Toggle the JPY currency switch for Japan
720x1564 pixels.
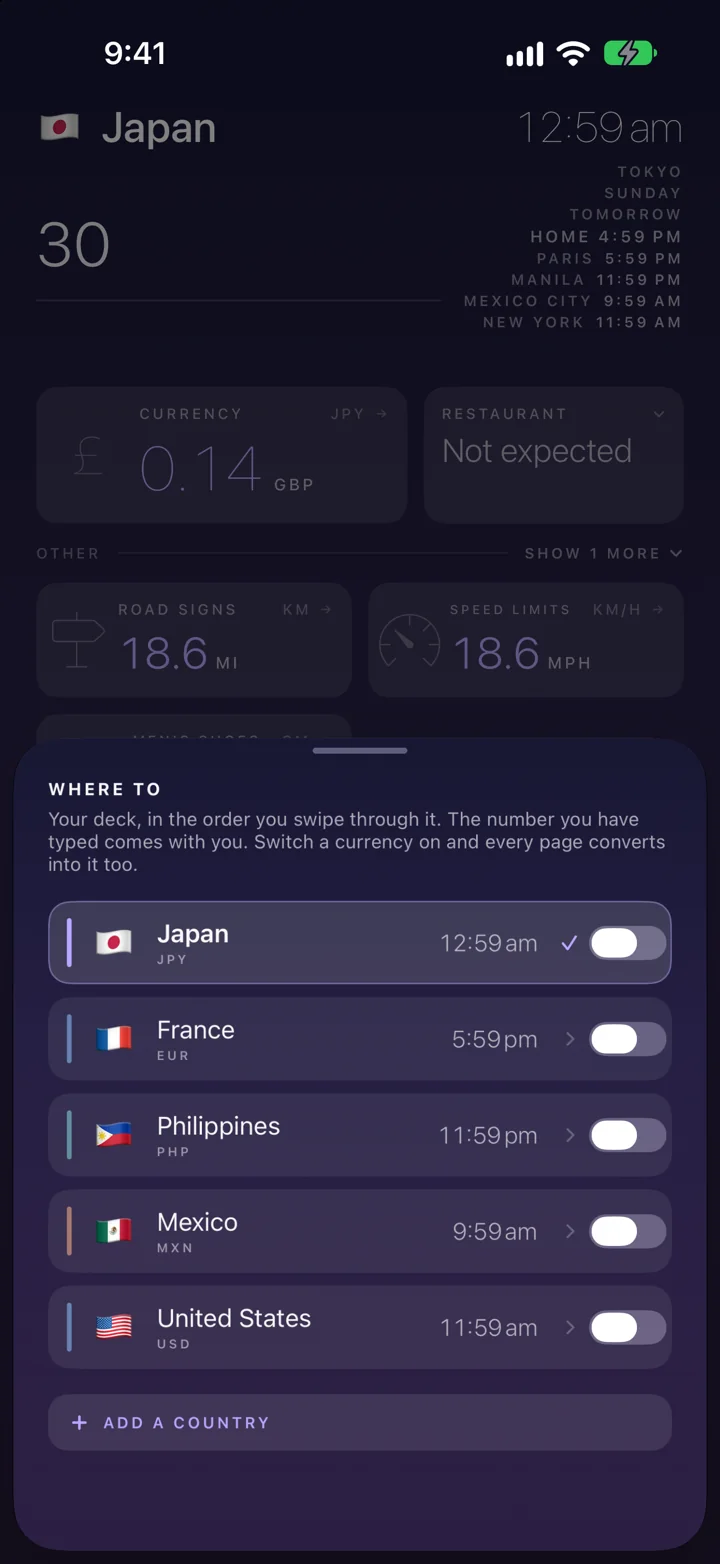coord(628,943)
